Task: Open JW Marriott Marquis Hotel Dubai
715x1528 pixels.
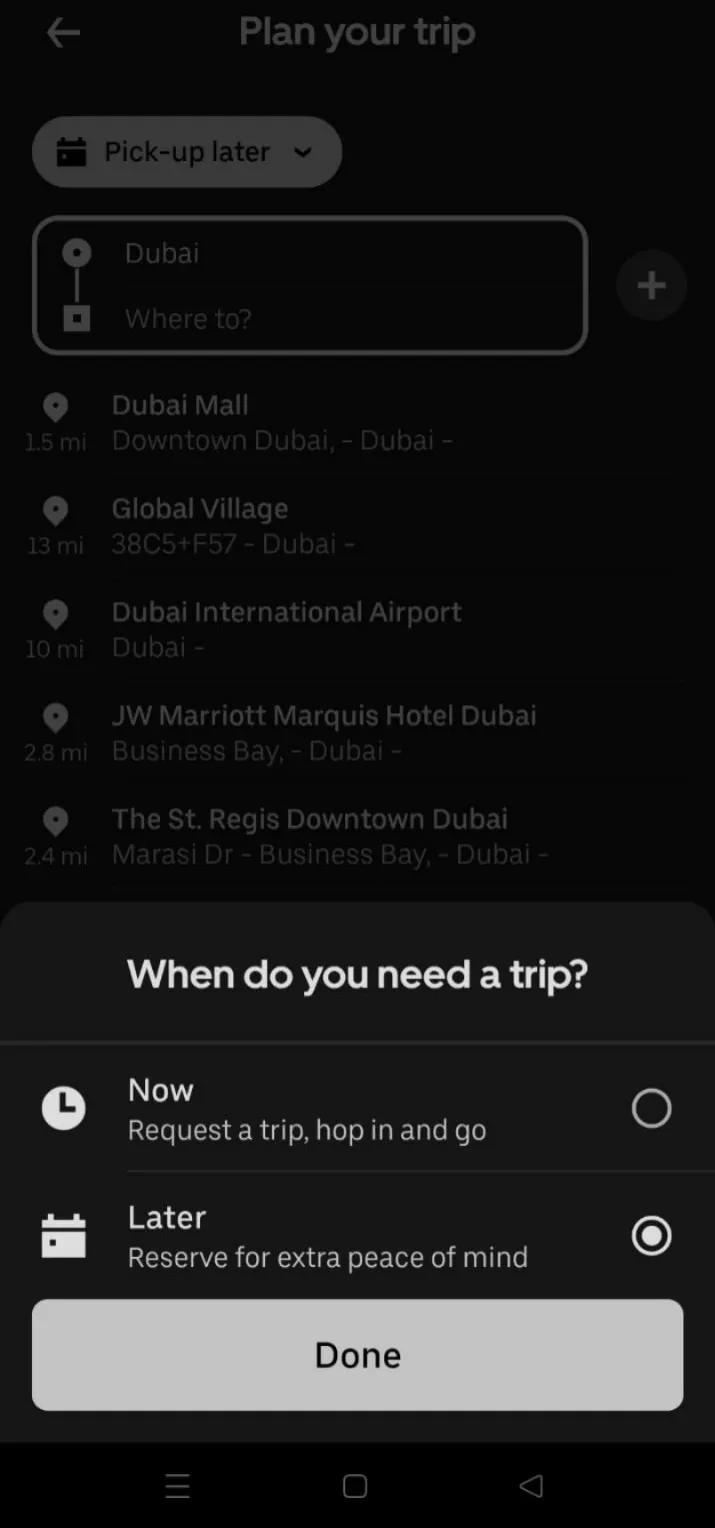Action: click(323, 733)
